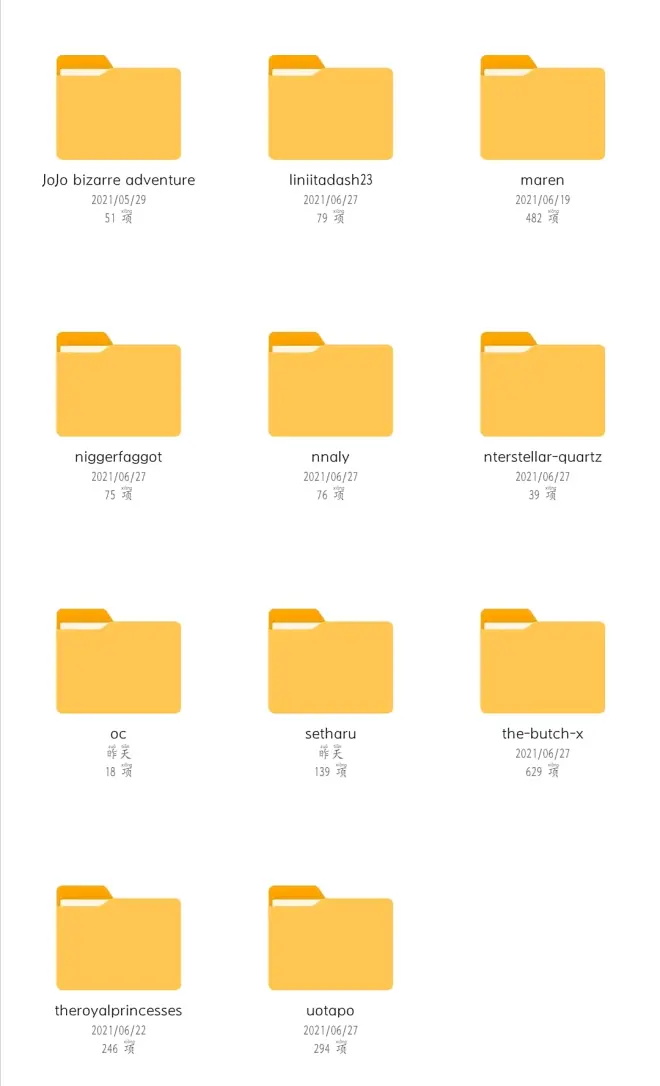
Task: Open the theroyalprincesses folder
Action: (118, 940)
